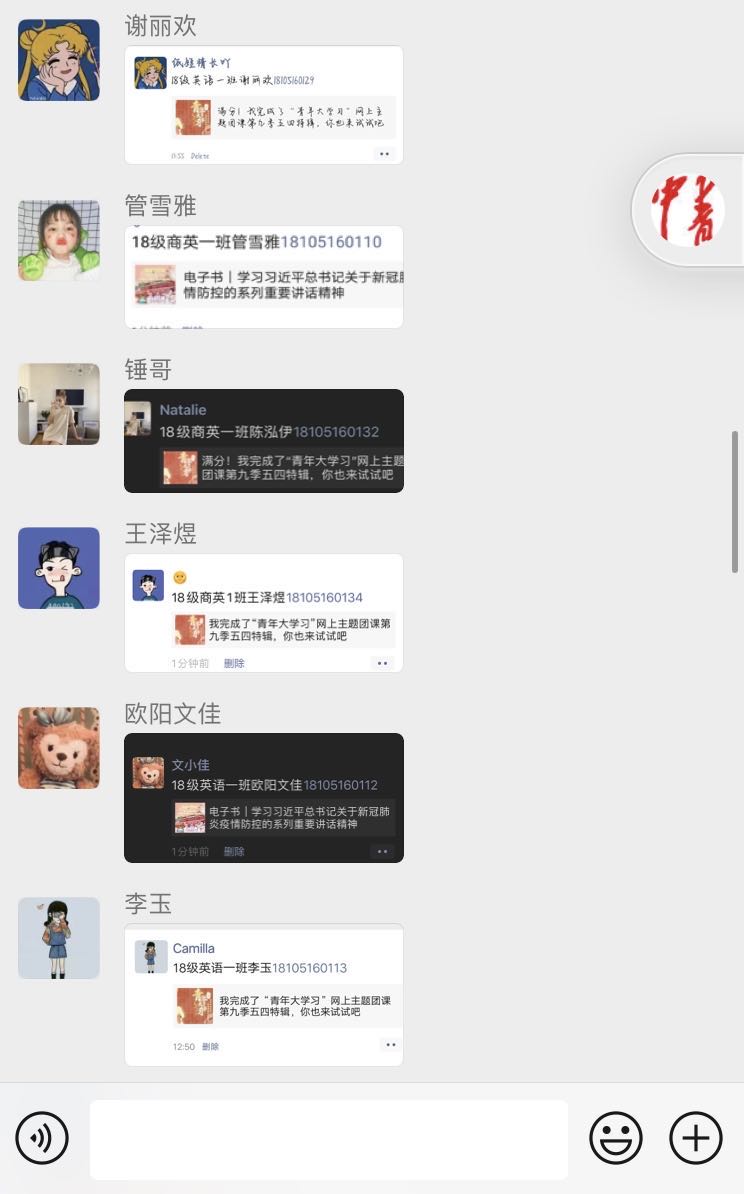
Task: View 李玉's avatar profile
Action: 59,938
